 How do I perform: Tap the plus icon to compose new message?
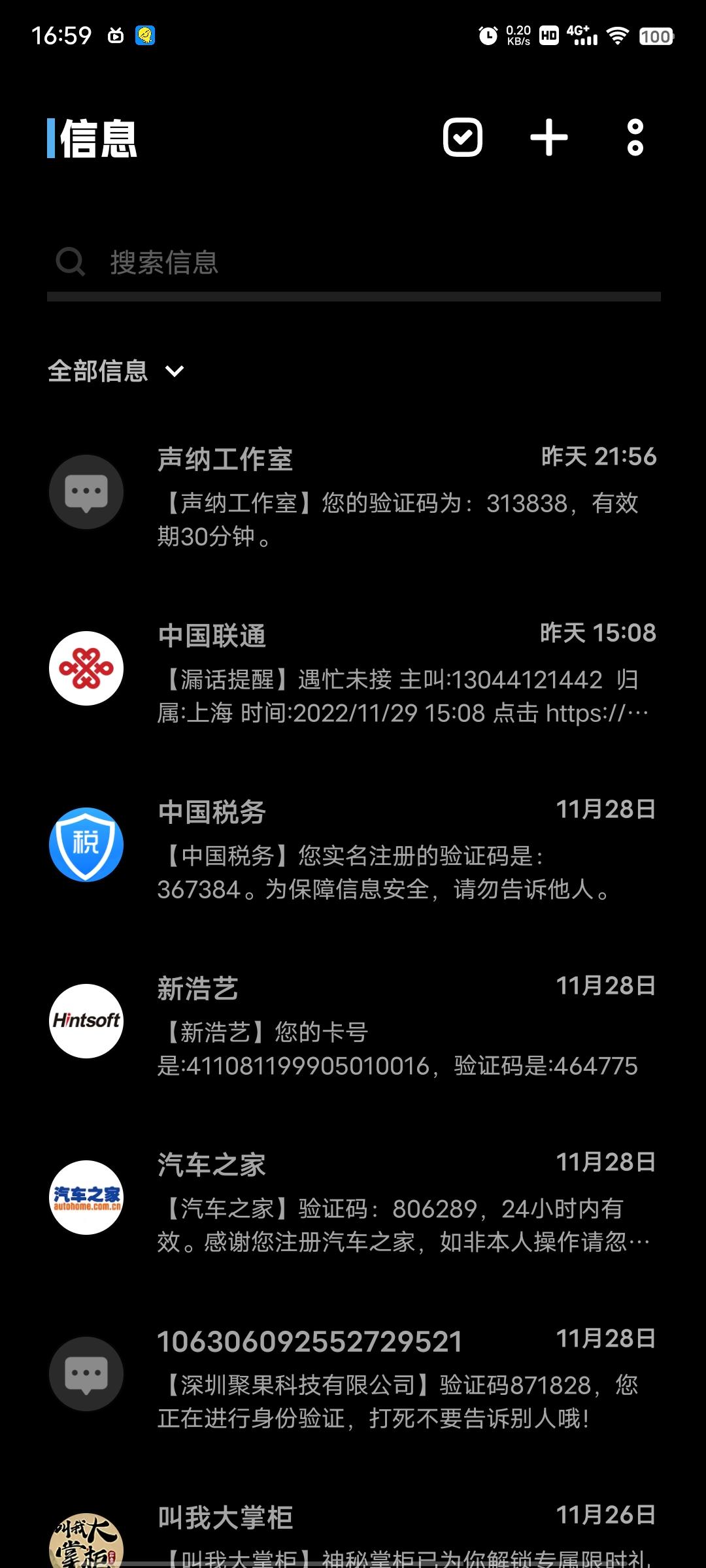pos(548,138)
